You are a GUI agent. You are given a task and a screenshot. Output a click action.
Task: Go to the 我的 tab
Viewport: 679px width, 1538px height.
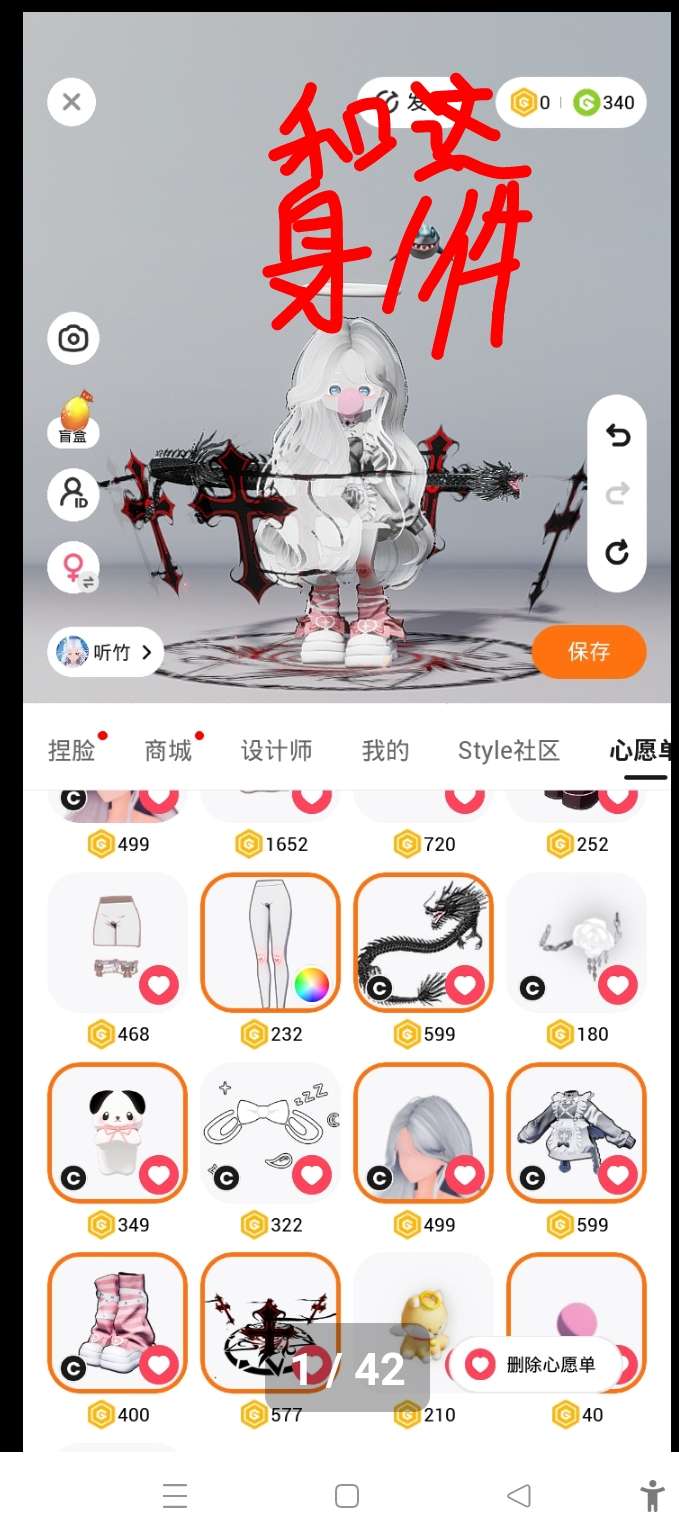pyautogui.click(x=385, y=751)
